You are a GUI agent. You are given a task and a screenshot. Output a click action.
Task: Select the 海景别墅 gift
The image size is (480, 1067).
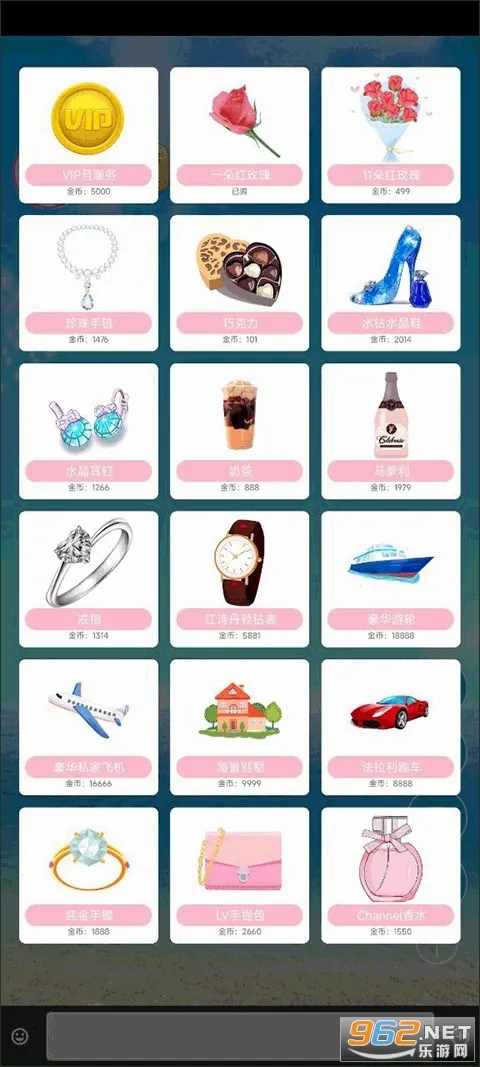click(240, 727)
